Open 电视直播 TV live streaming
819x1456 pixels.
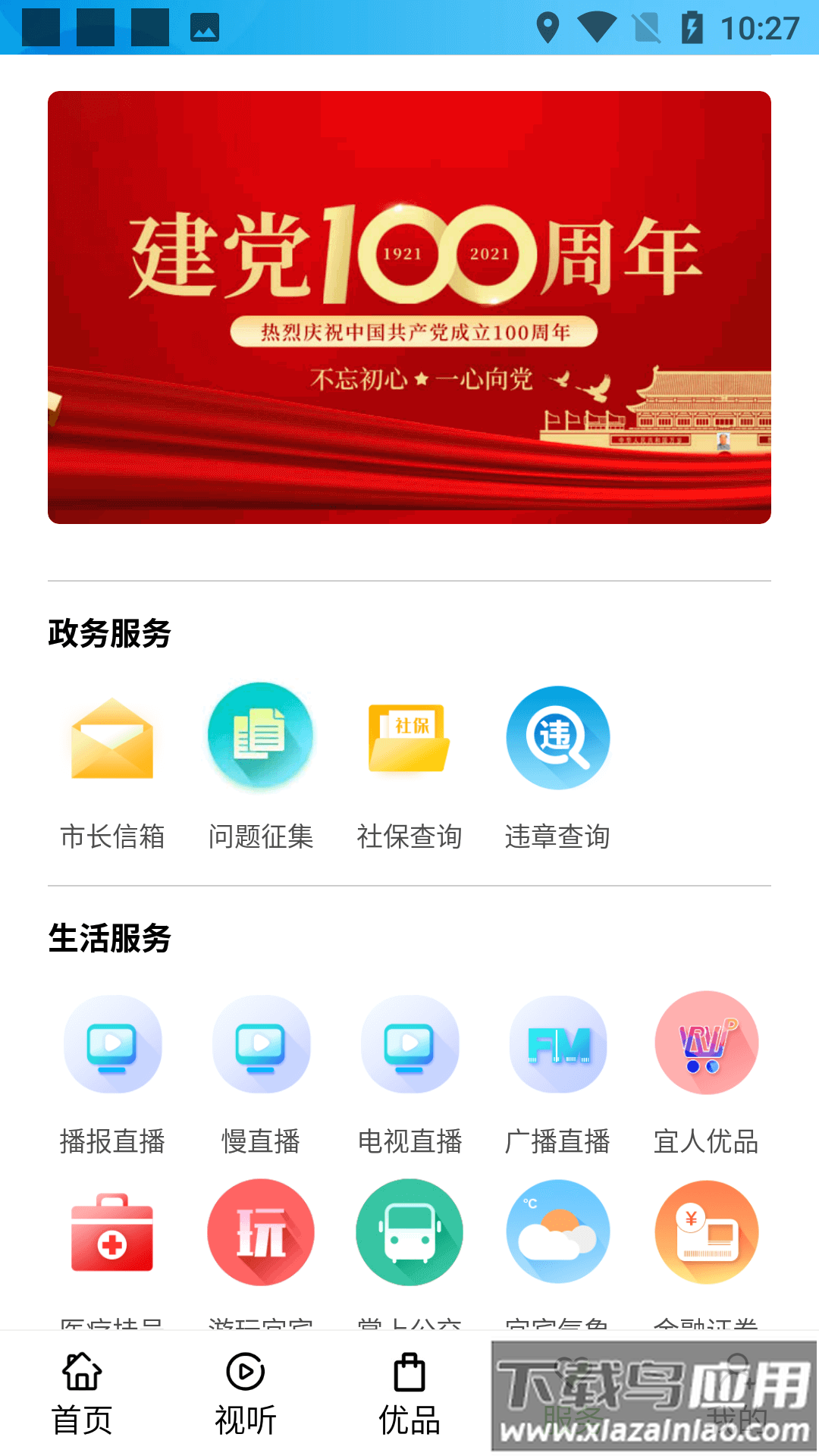(409, 1045)
